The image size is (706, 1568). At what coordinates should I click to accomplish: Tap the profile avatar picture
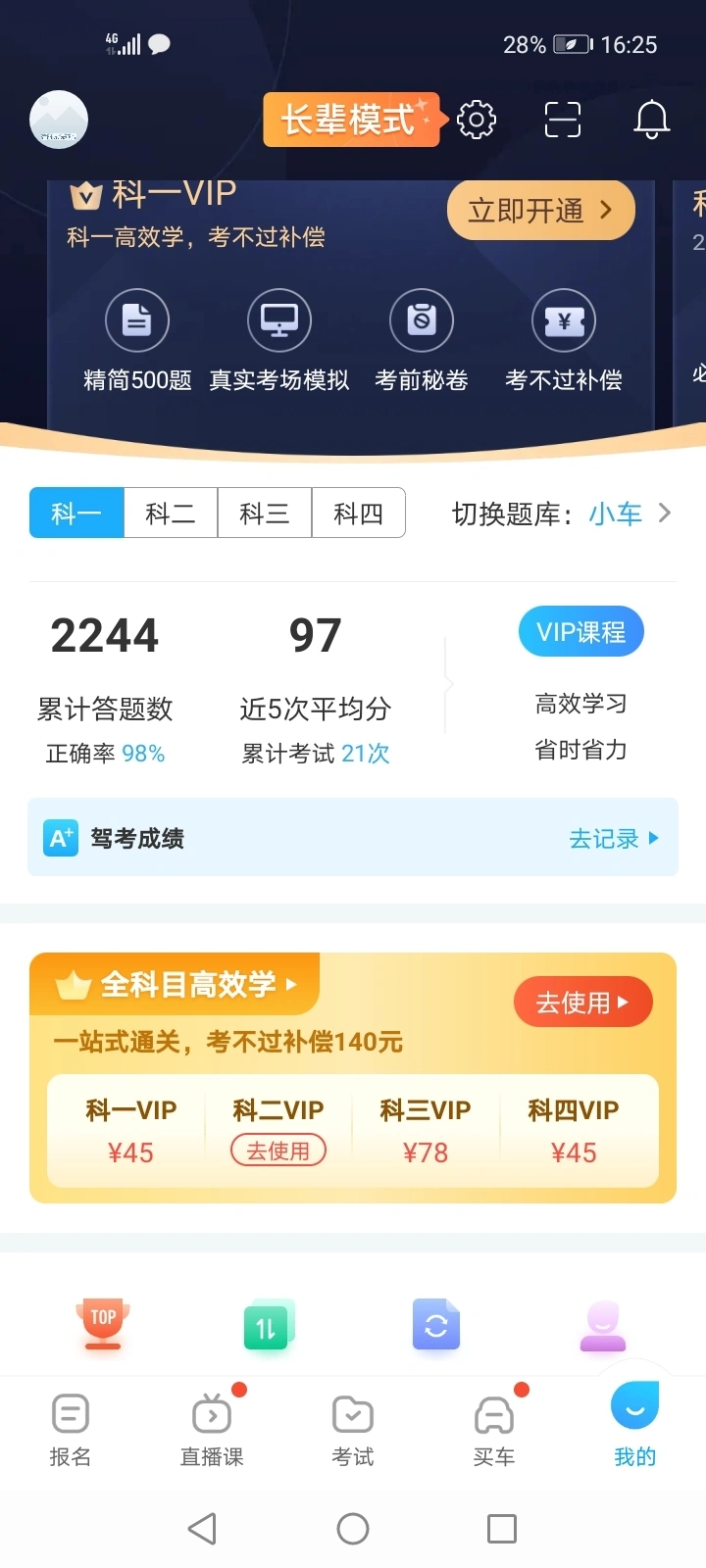click(x=59, y=120)
